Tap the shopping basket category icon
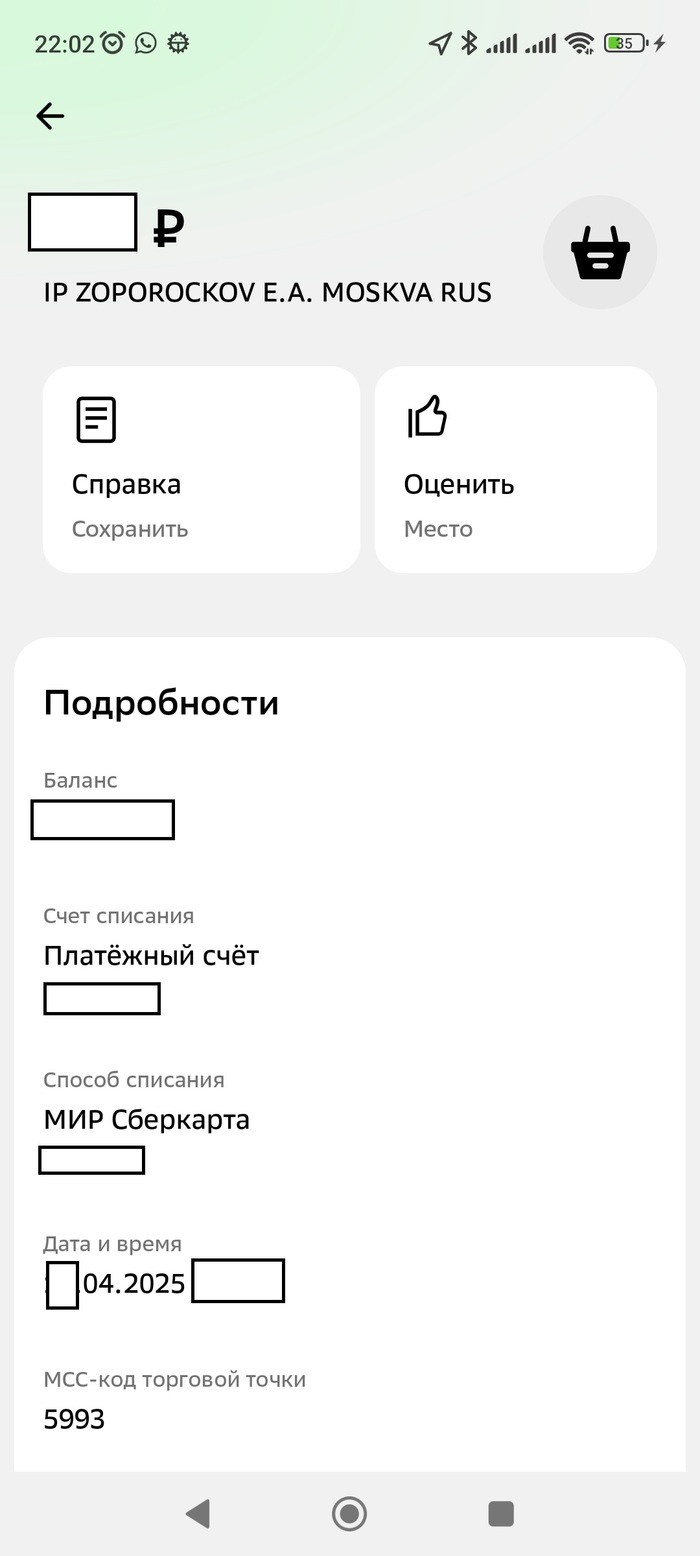 [x=600, y=252]
